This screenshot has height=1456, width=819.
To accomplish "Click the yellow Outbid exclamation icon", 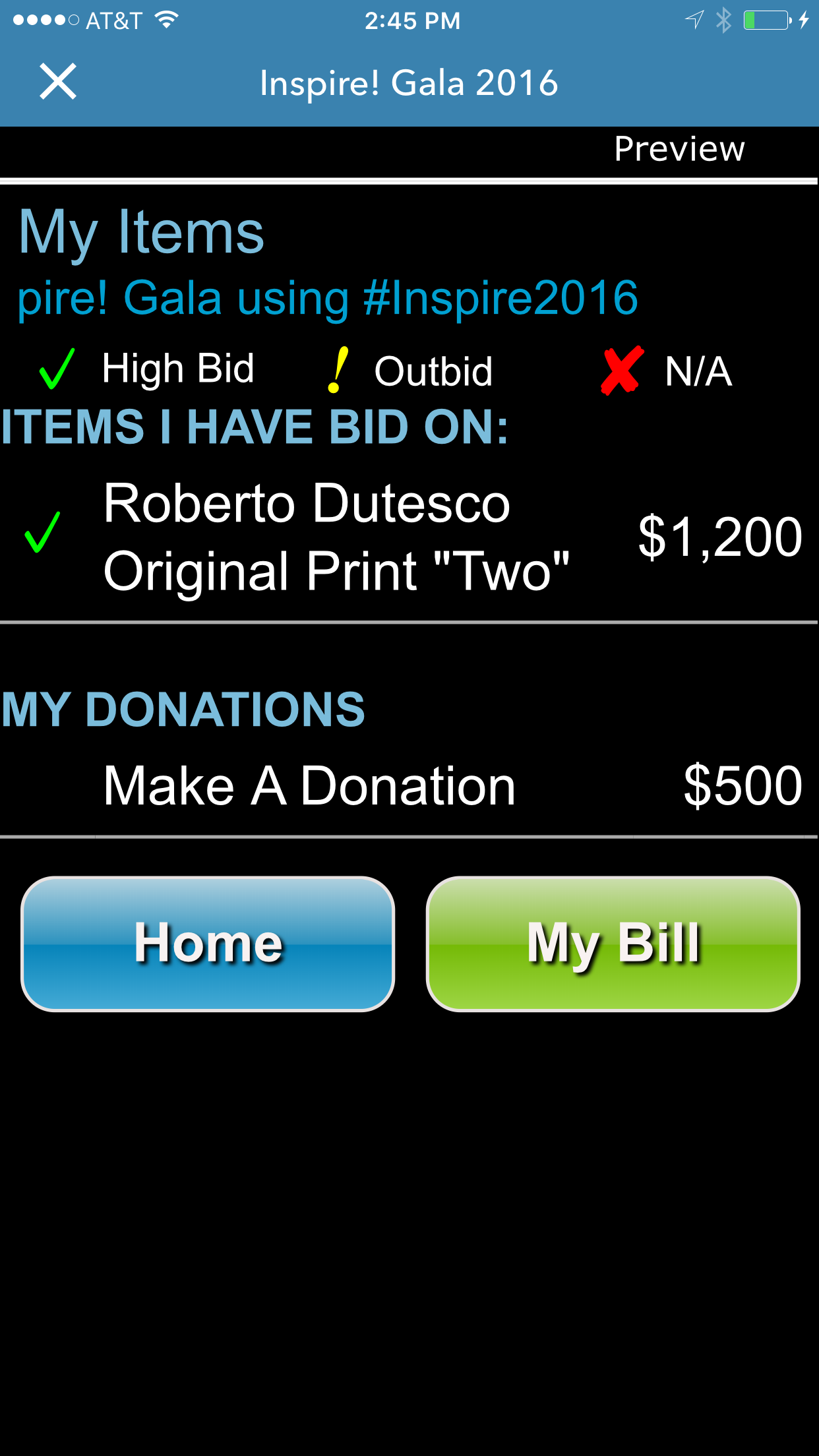I will pyautogui.click(x=338, y=371).
